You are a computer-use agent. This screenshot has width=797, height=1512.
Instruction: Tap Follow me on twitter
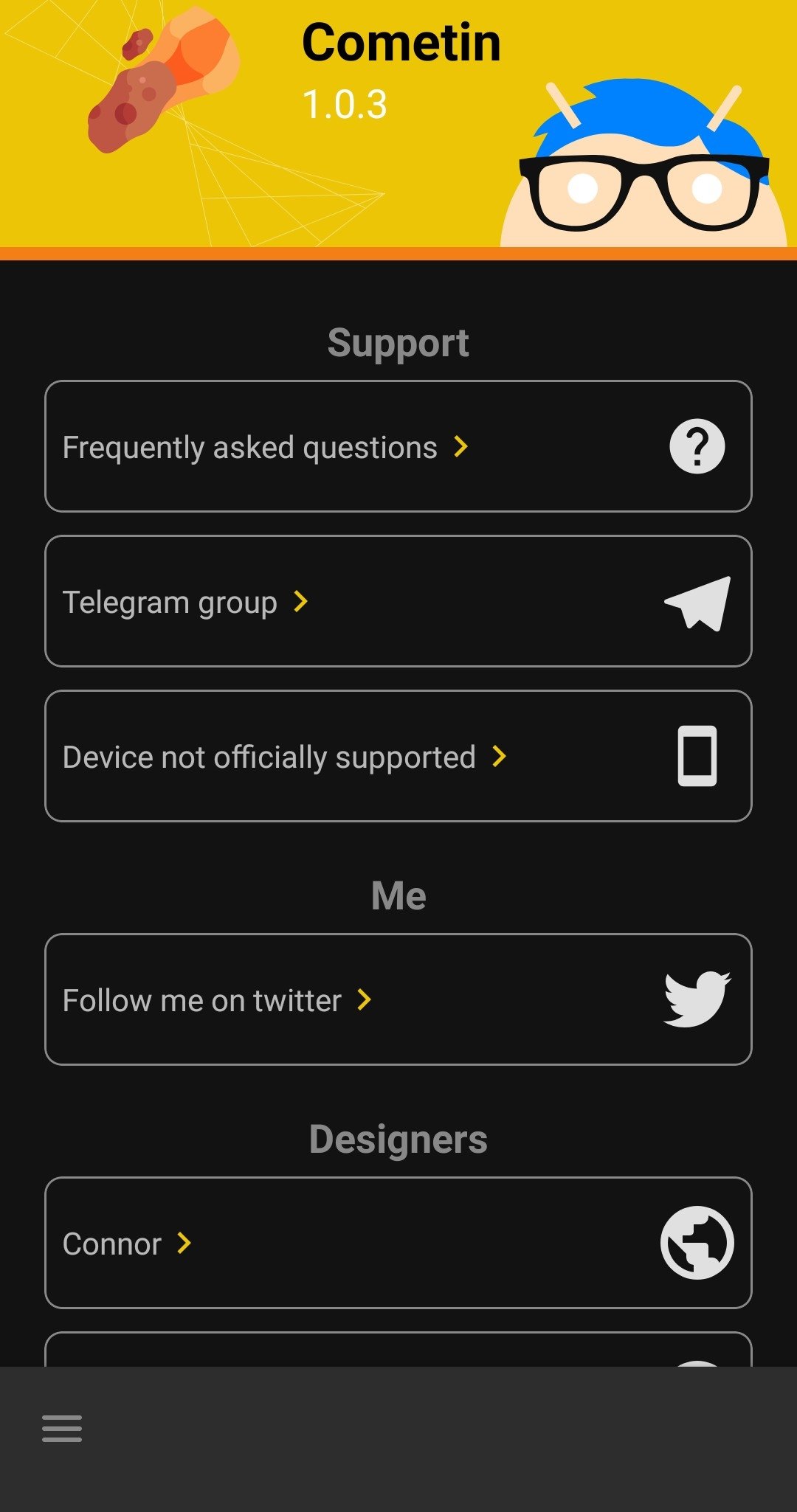[398, 999]
